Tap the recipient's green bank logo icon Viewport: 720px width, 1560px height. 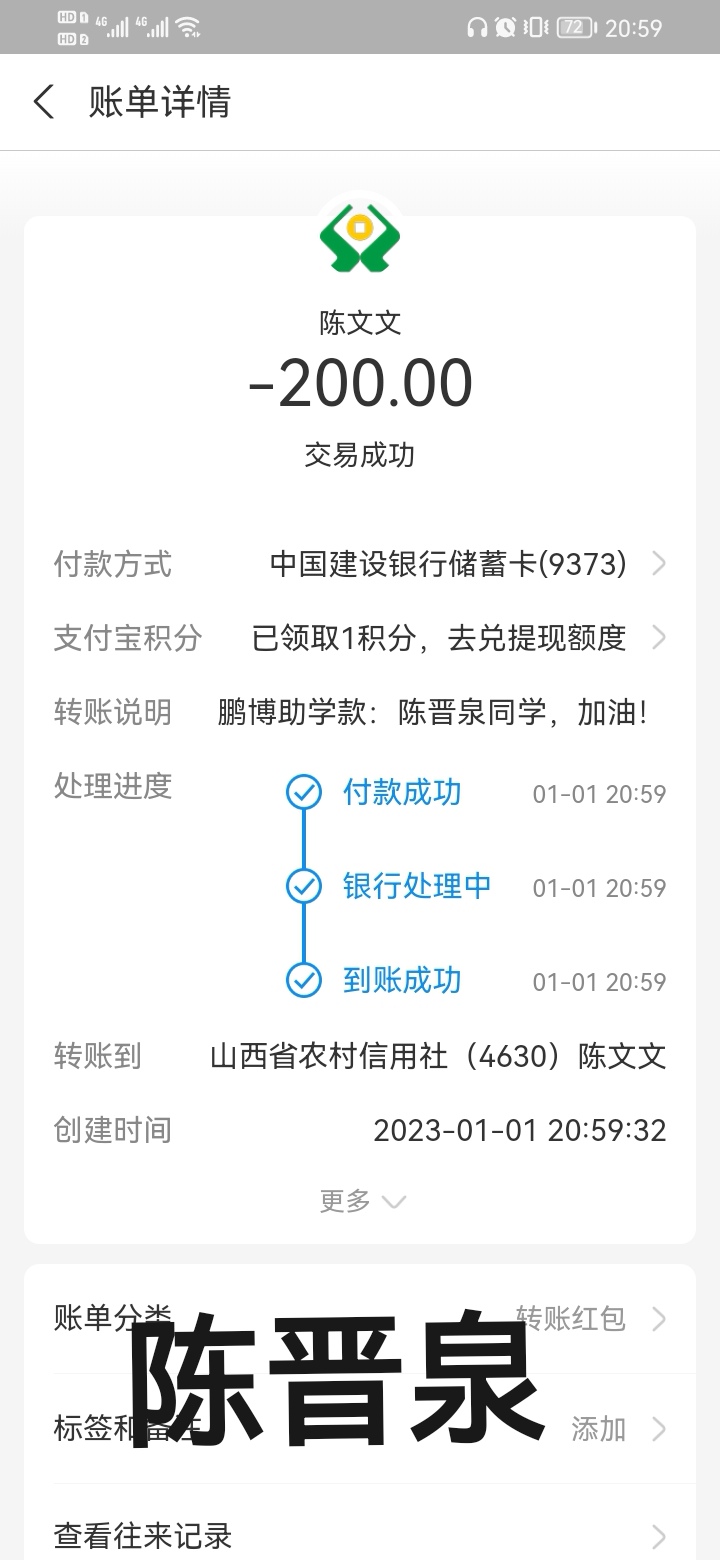point(360,237)
